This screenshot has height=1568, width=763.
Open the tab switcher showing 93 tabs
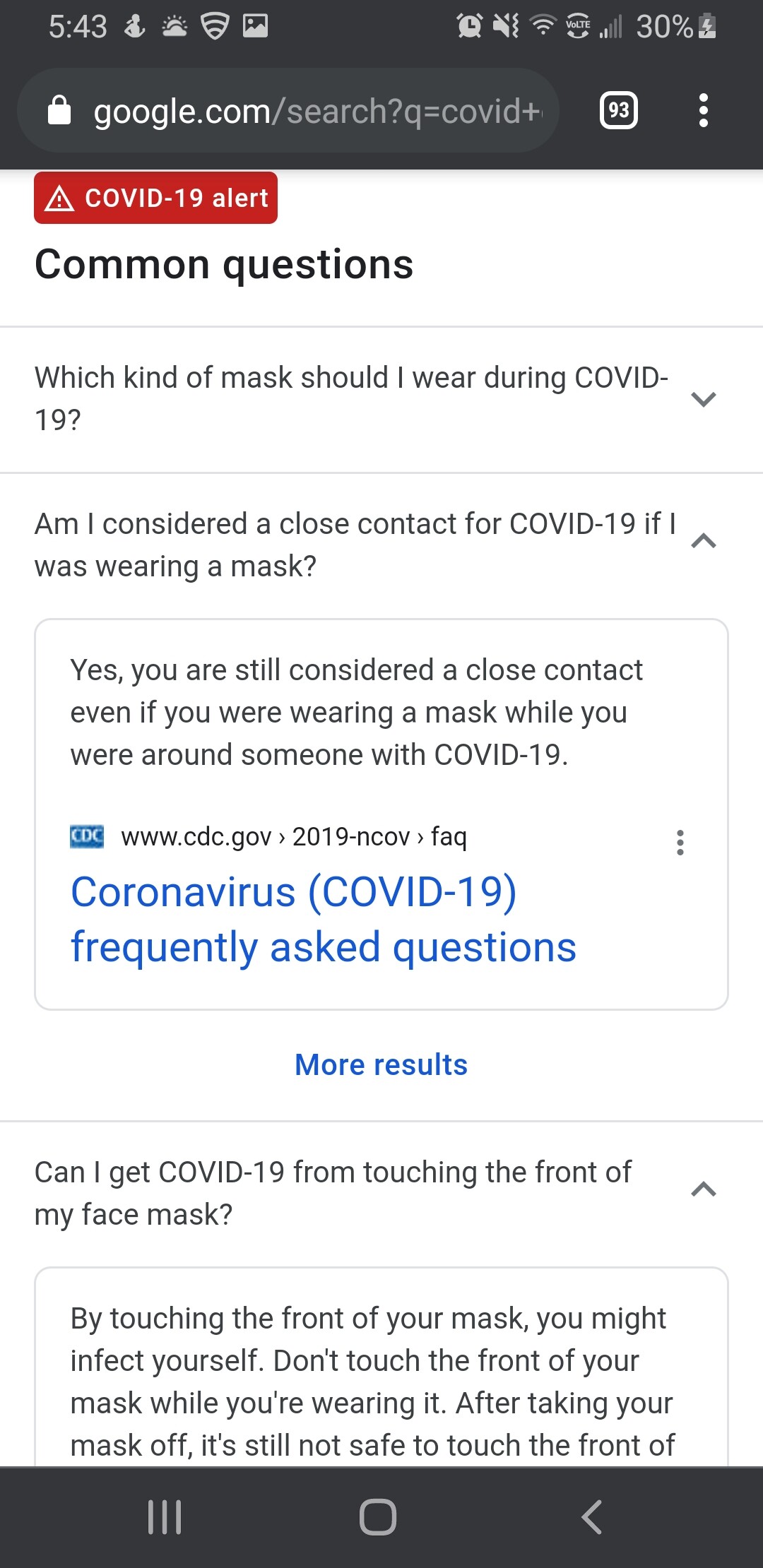pyautogui.click(x=618, y=111)
